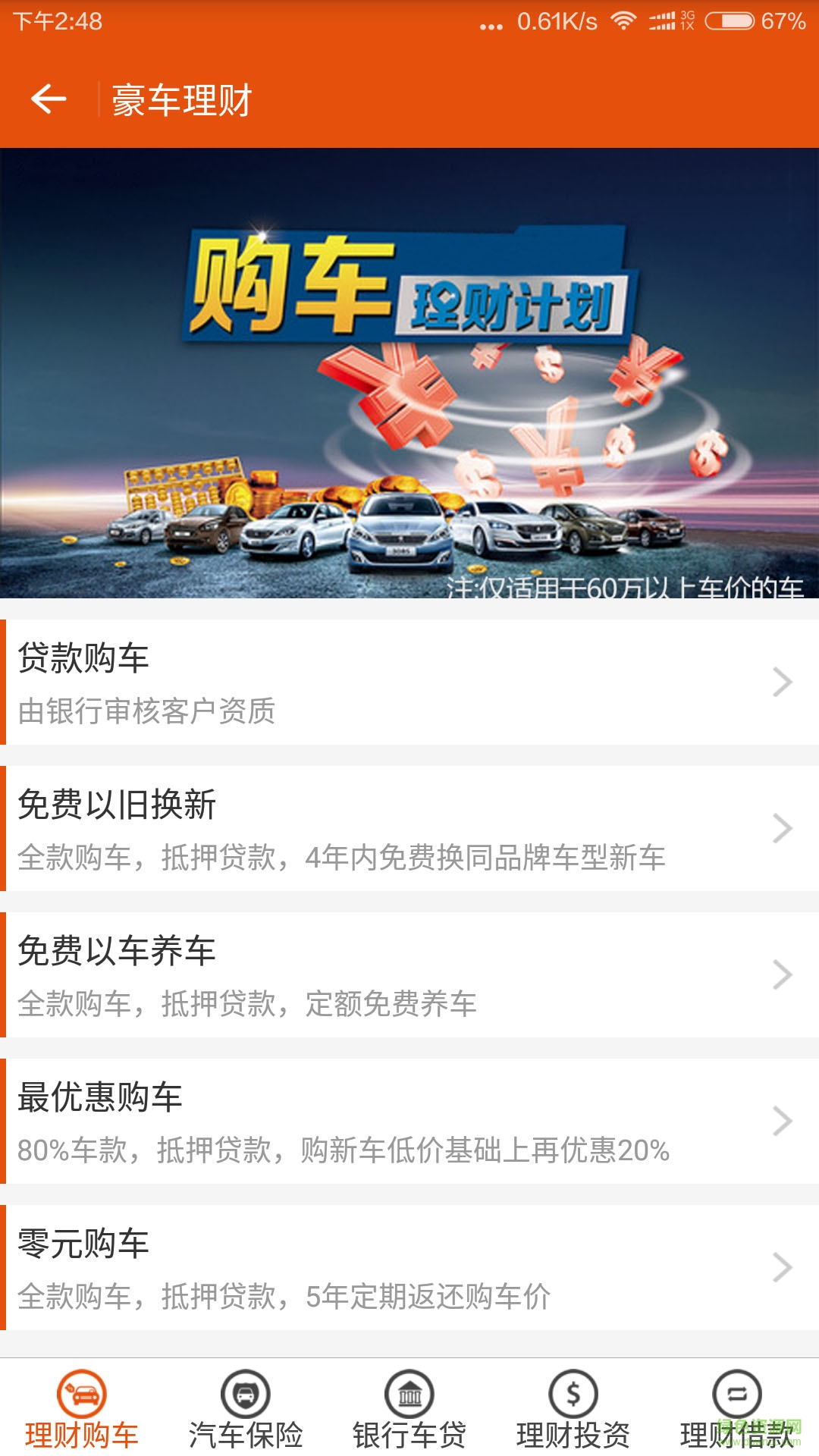Screen dimensions: 819x1456
Task: Tap the back arrow in the header
Action: pos(50,99)
